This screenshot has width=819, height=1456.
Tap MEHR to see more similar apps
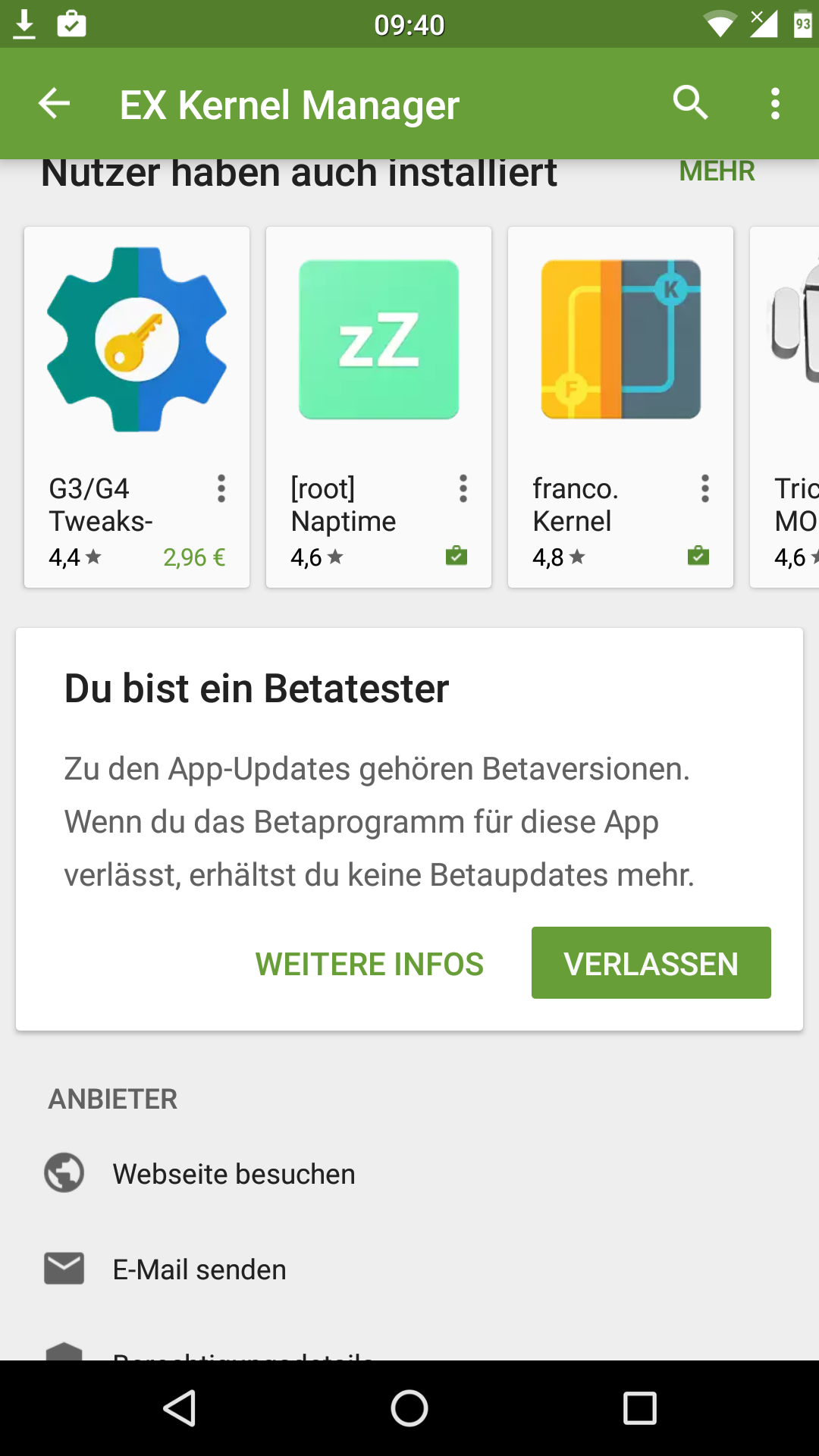tap(717, 172)
